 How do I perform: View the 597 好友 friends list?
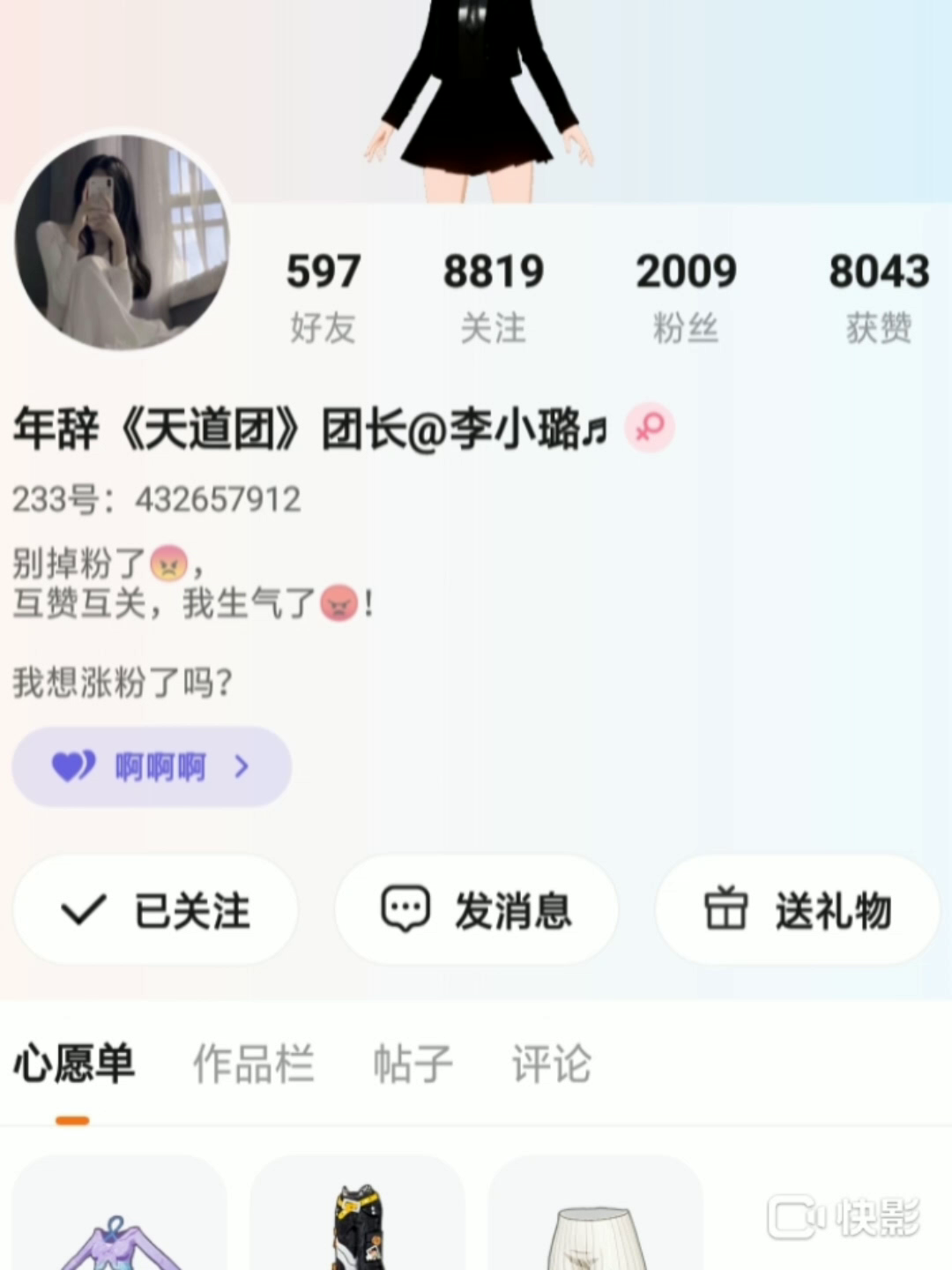[323, 297]
